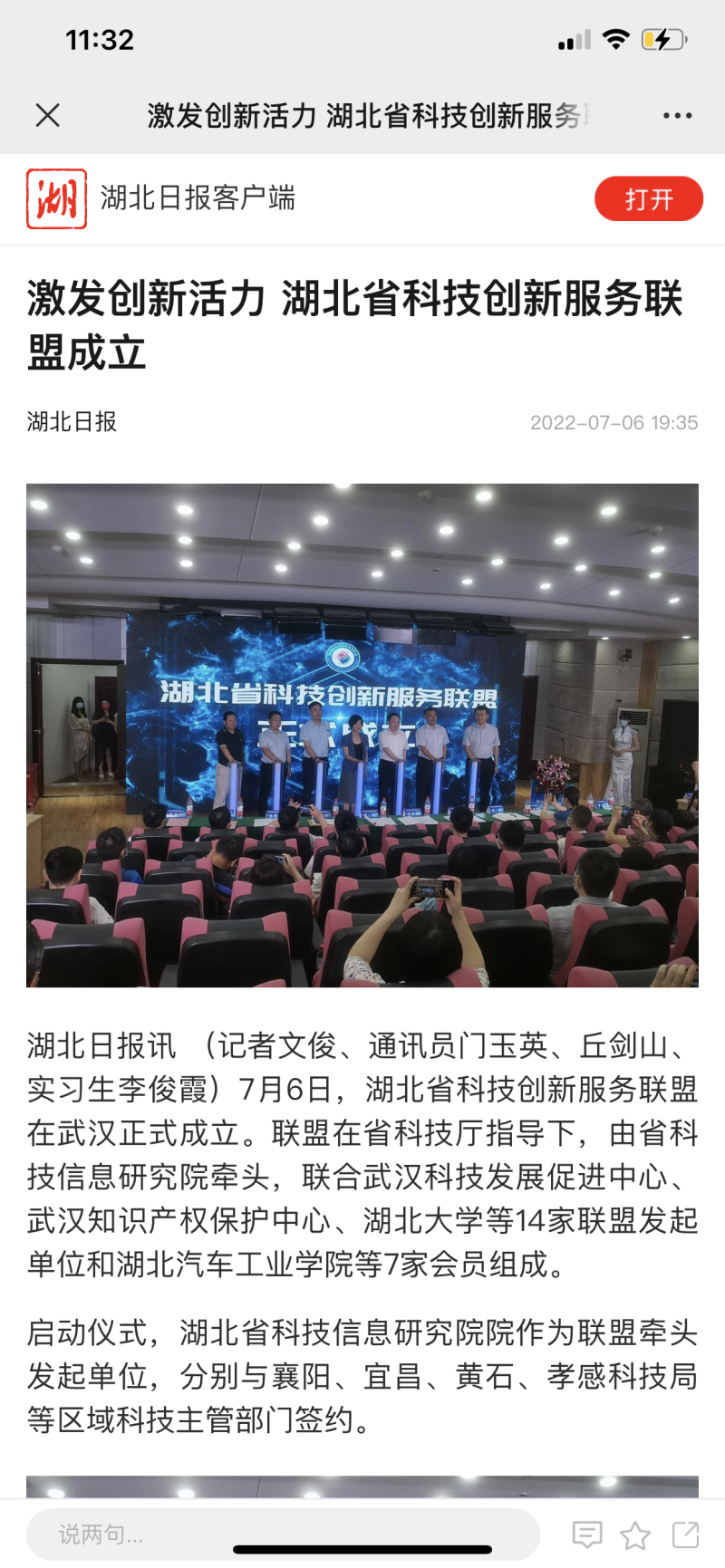Share this article
The width and height of the screenshot is (725, 1568).
click(685, 1534)
